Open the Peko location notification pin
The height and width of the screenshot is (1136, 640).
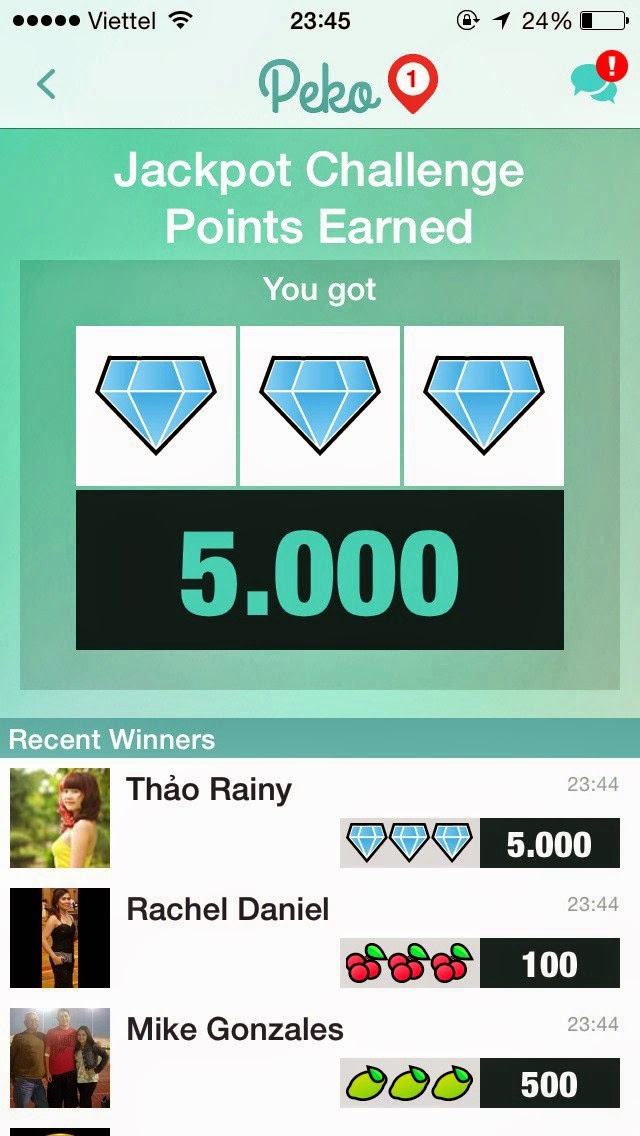pos(412,84)
